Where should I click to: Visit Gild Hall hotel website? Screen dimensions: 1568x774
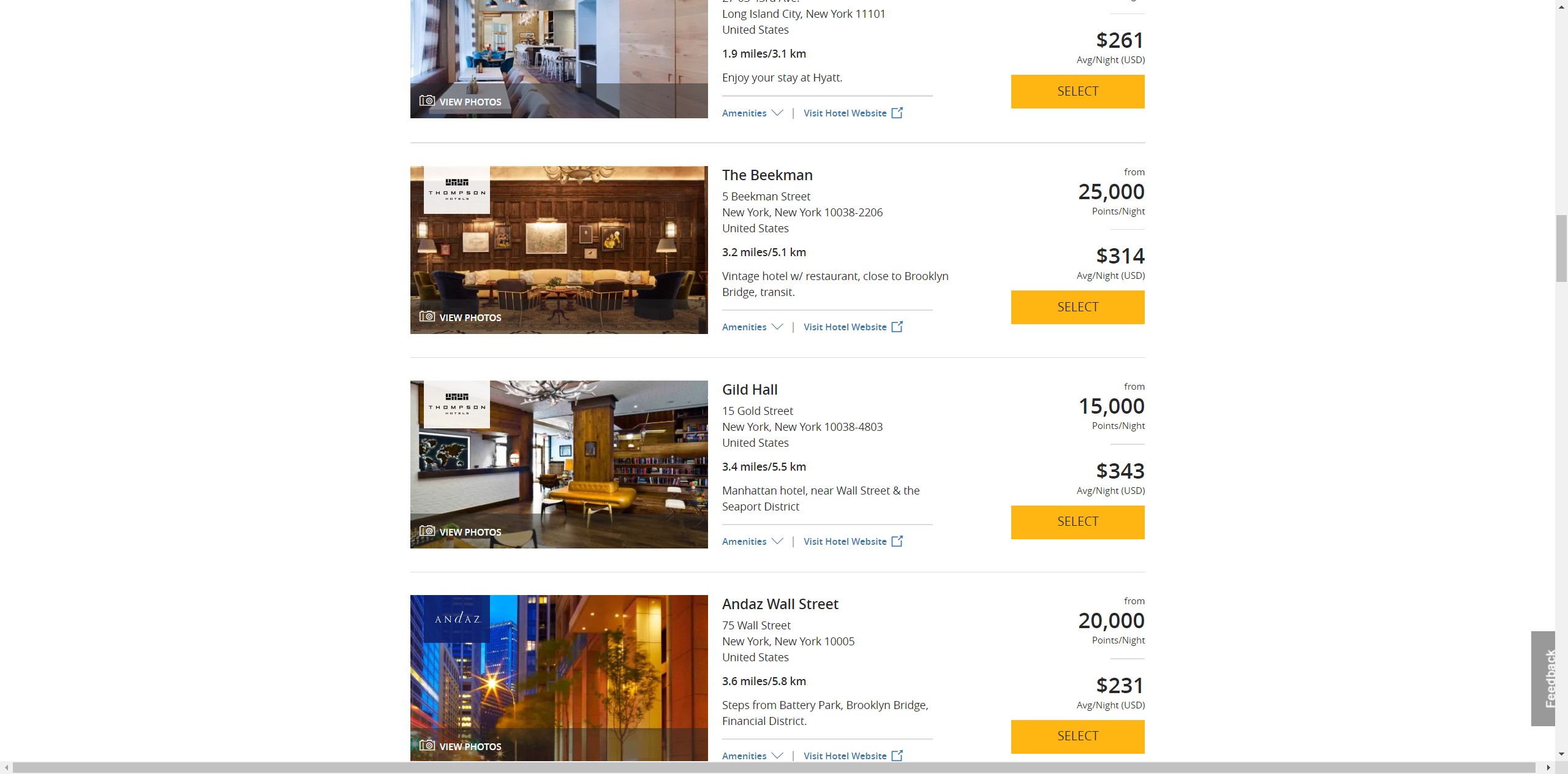pyautogui.click(x=853, y=542)
